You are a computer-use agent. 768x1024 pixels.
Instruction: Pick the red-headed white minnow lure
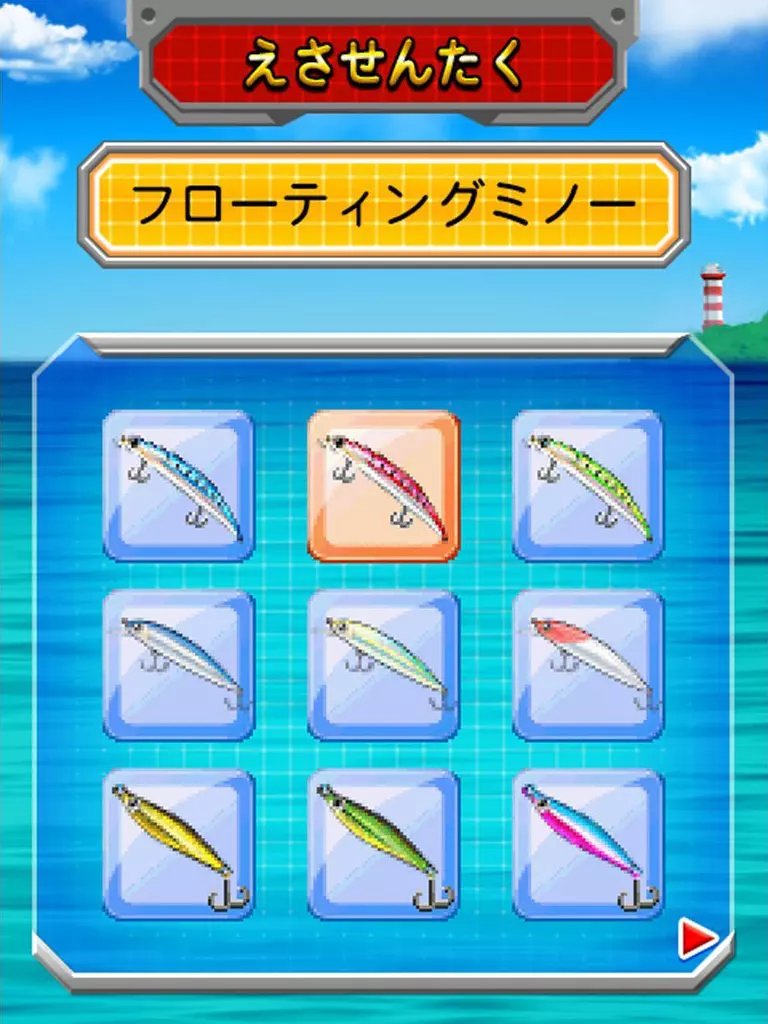(588, 665)
